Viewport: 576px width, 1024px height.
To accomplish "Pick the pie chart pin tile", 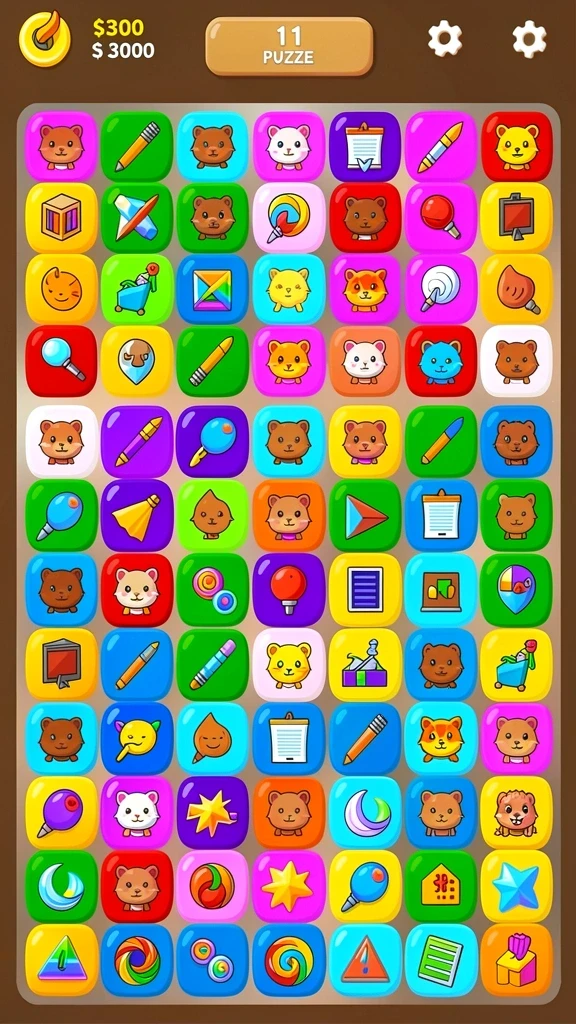I will (516, 589).
